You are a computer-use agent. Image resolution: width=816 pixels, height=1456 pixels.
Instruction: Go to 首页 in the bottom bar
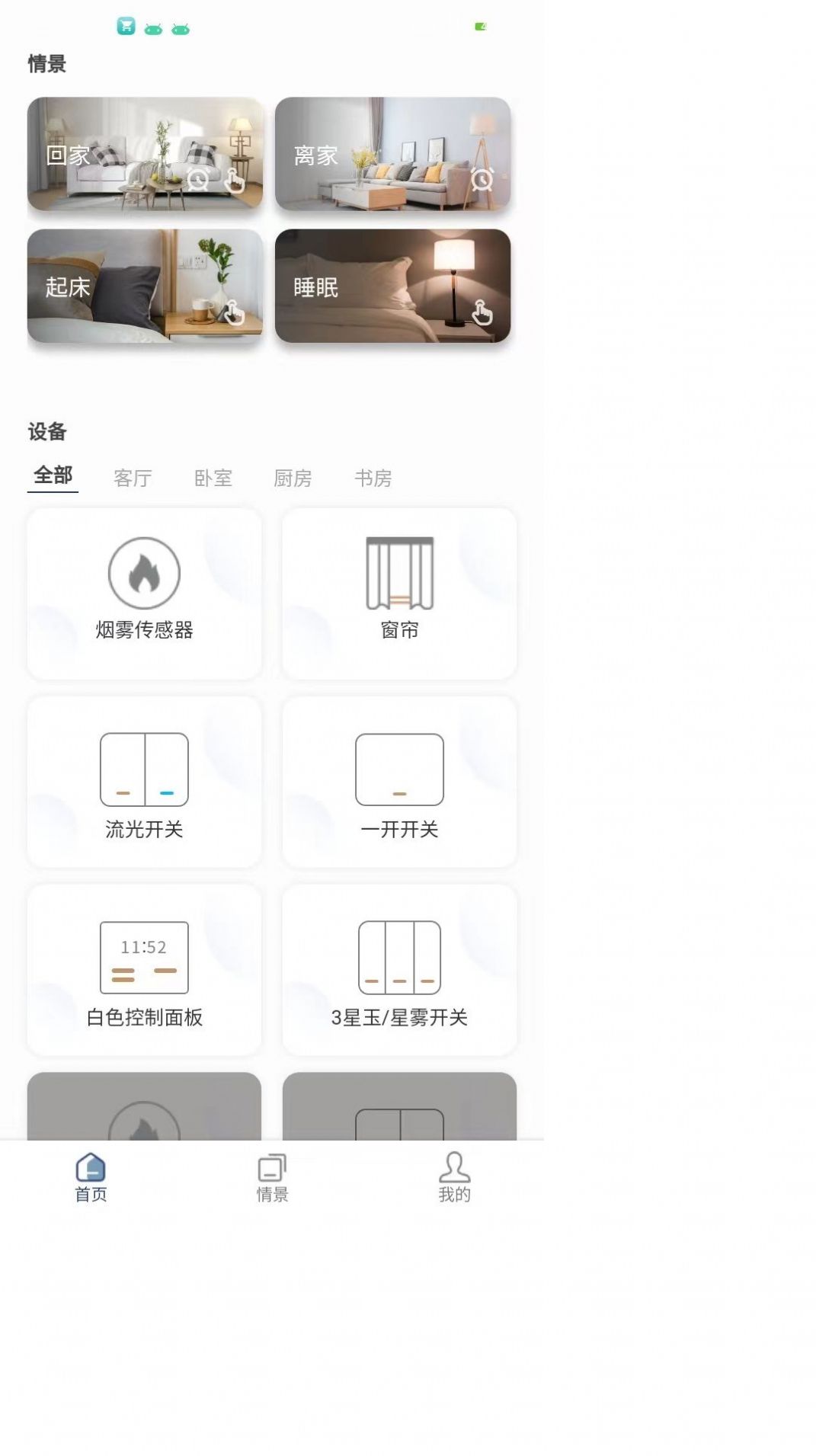[91, 1177]
